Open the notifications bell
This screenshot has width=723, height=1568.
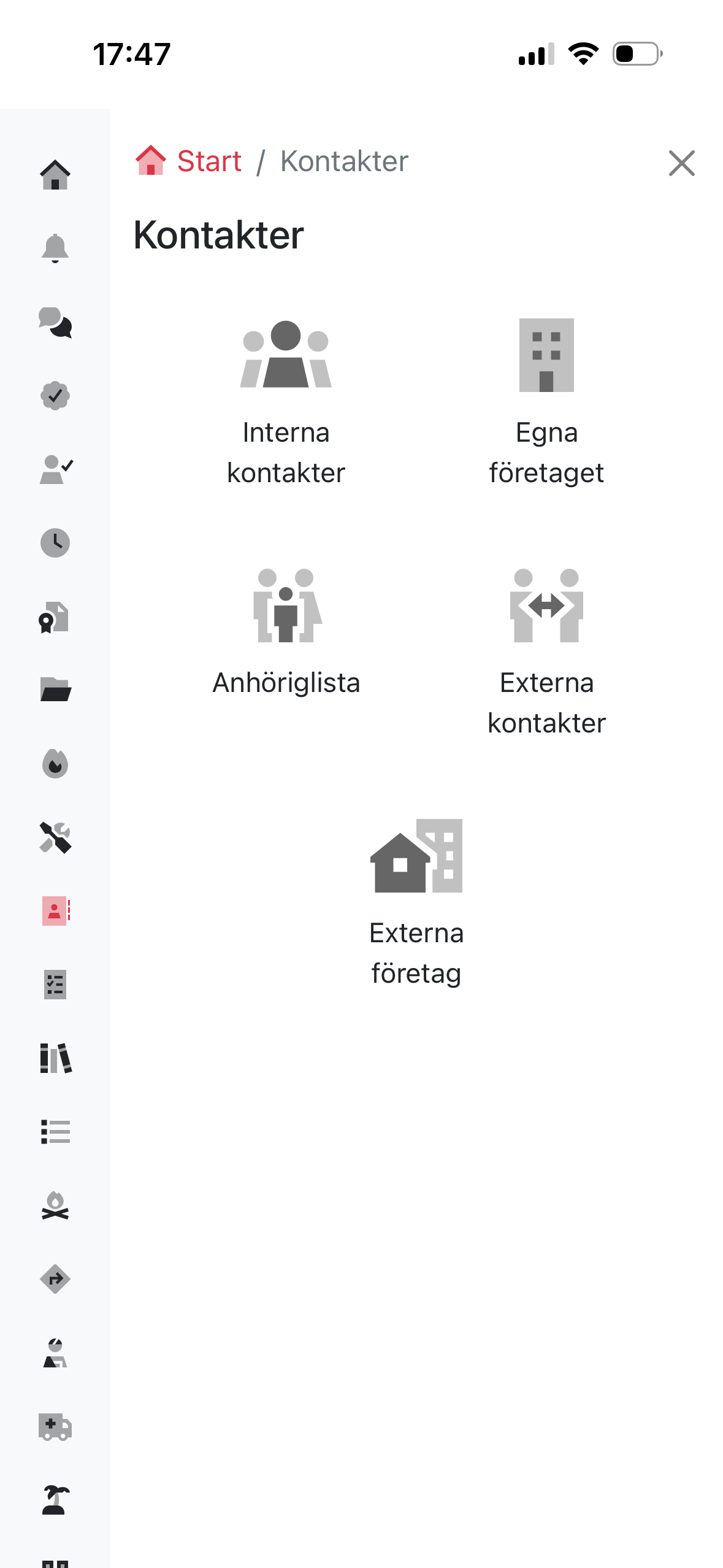55,248
